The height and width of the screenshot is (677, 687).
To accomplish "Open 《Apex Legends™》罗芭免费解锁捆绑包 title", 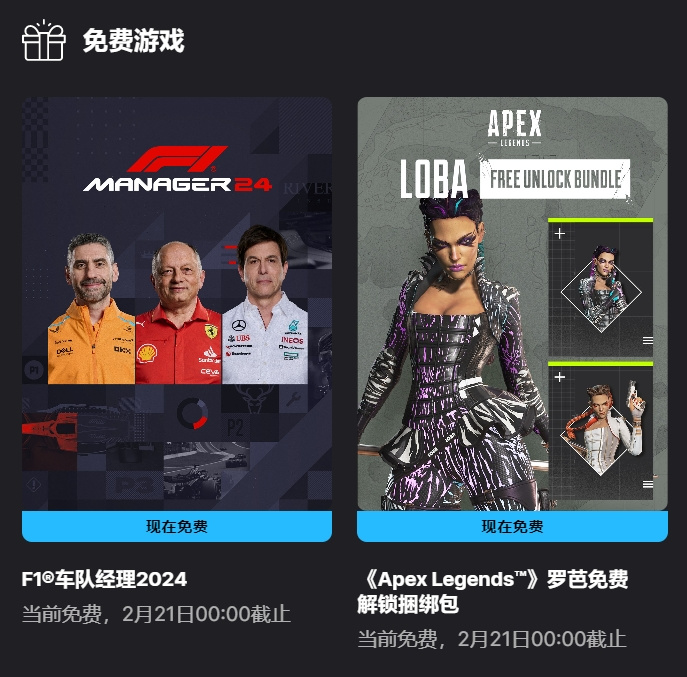I will point(492,592).
